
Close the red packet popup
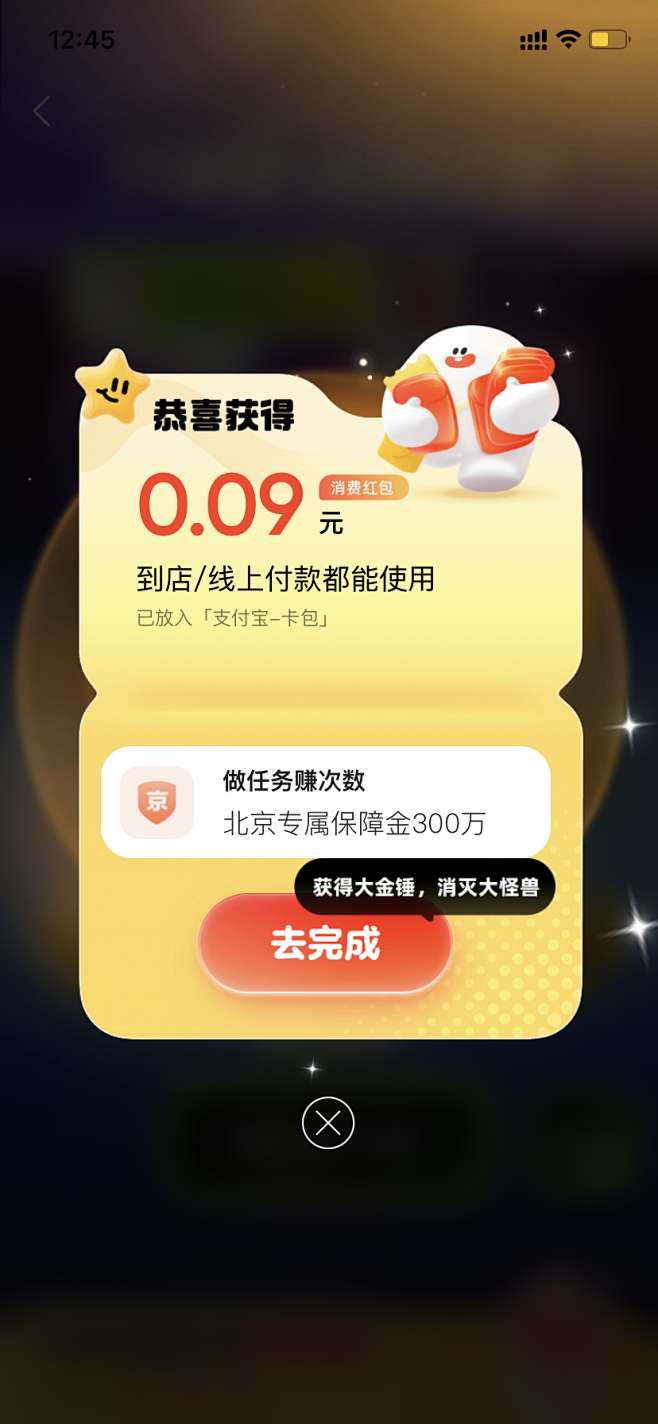(328, 1123)
